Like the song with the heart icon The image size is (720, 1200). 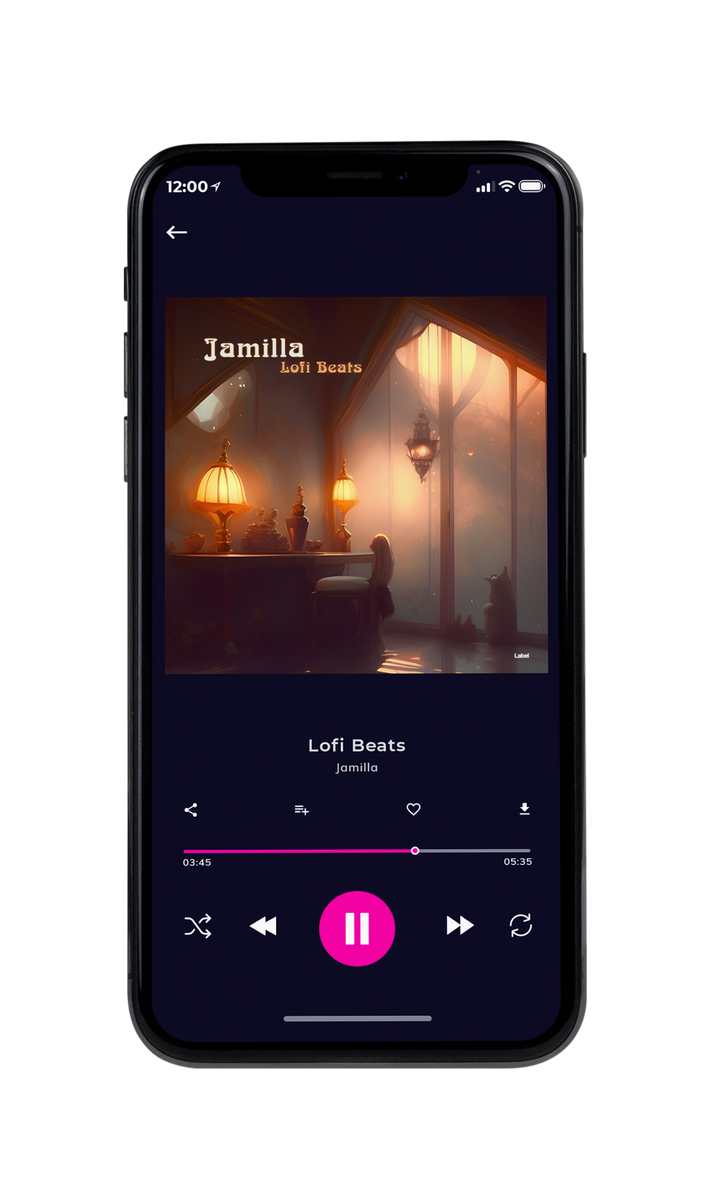pyautogui.click(x=413, y=810)
